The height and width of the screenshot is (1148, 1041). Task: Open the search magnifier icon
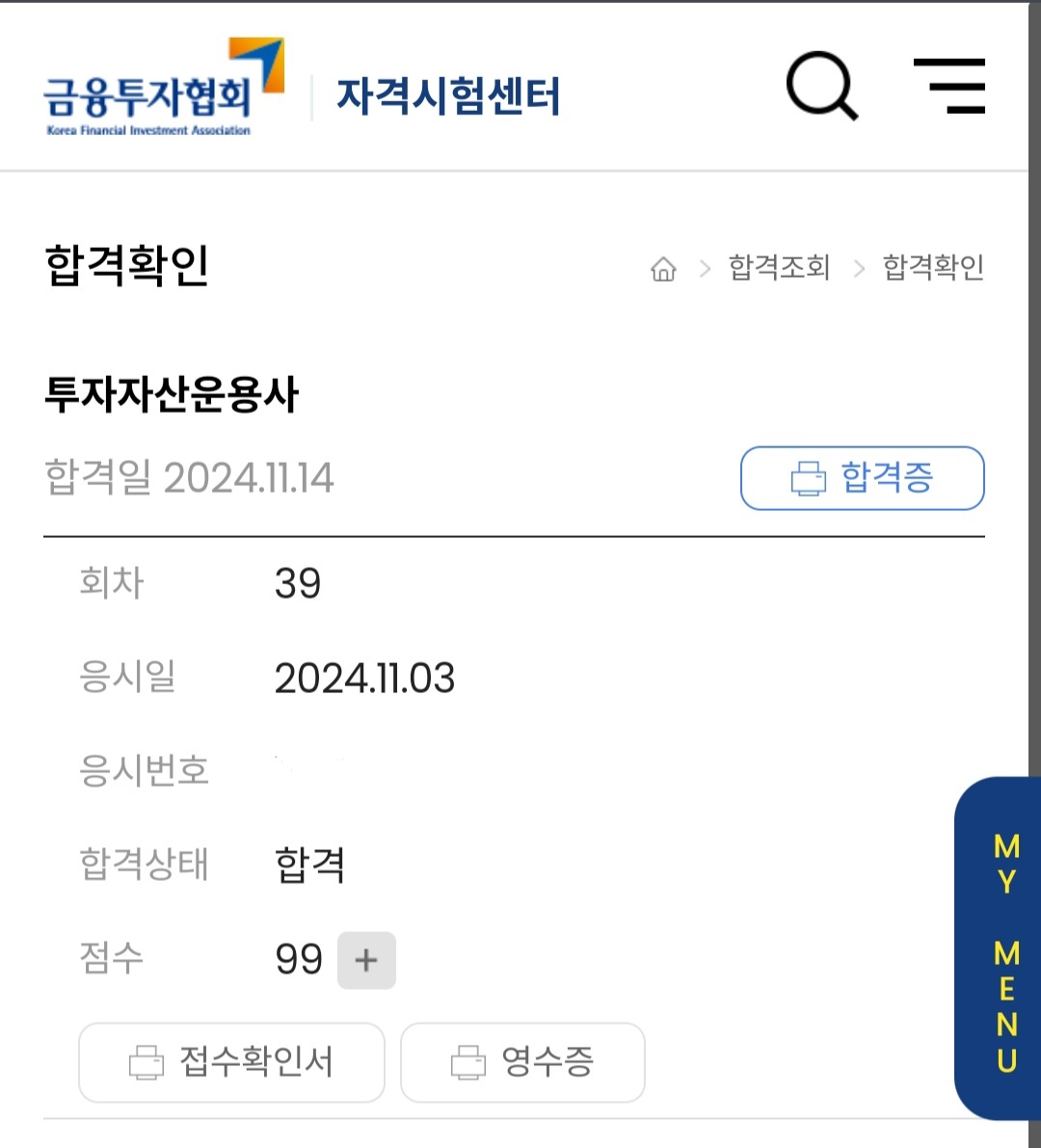click(821, 86)
